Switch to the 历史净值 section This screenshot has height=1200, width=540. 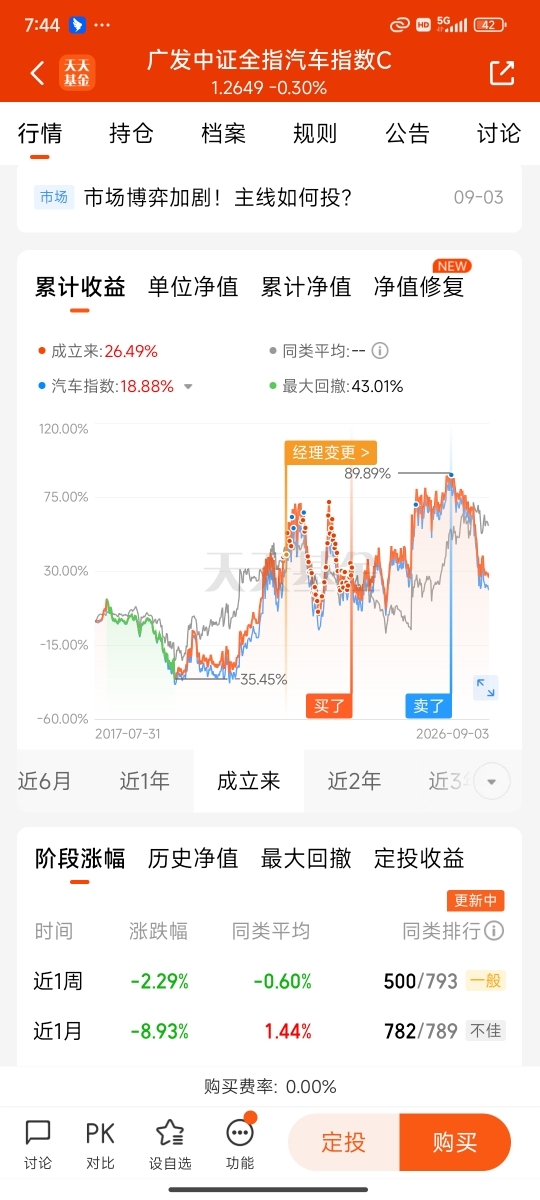coord(193,858)
